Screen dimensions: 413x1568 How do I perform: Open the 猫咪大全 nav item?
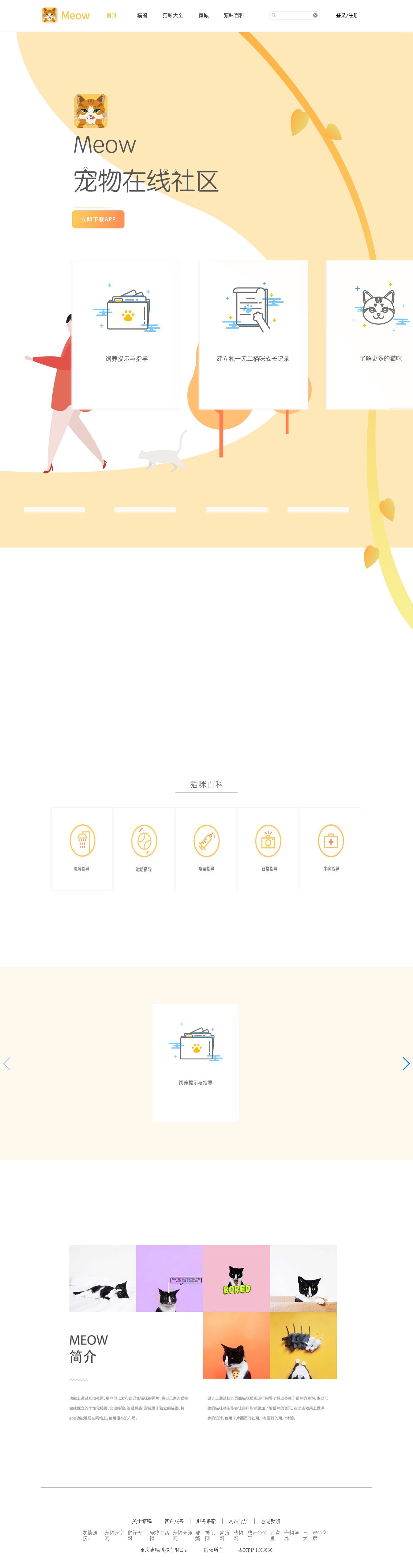pos(173,15)
